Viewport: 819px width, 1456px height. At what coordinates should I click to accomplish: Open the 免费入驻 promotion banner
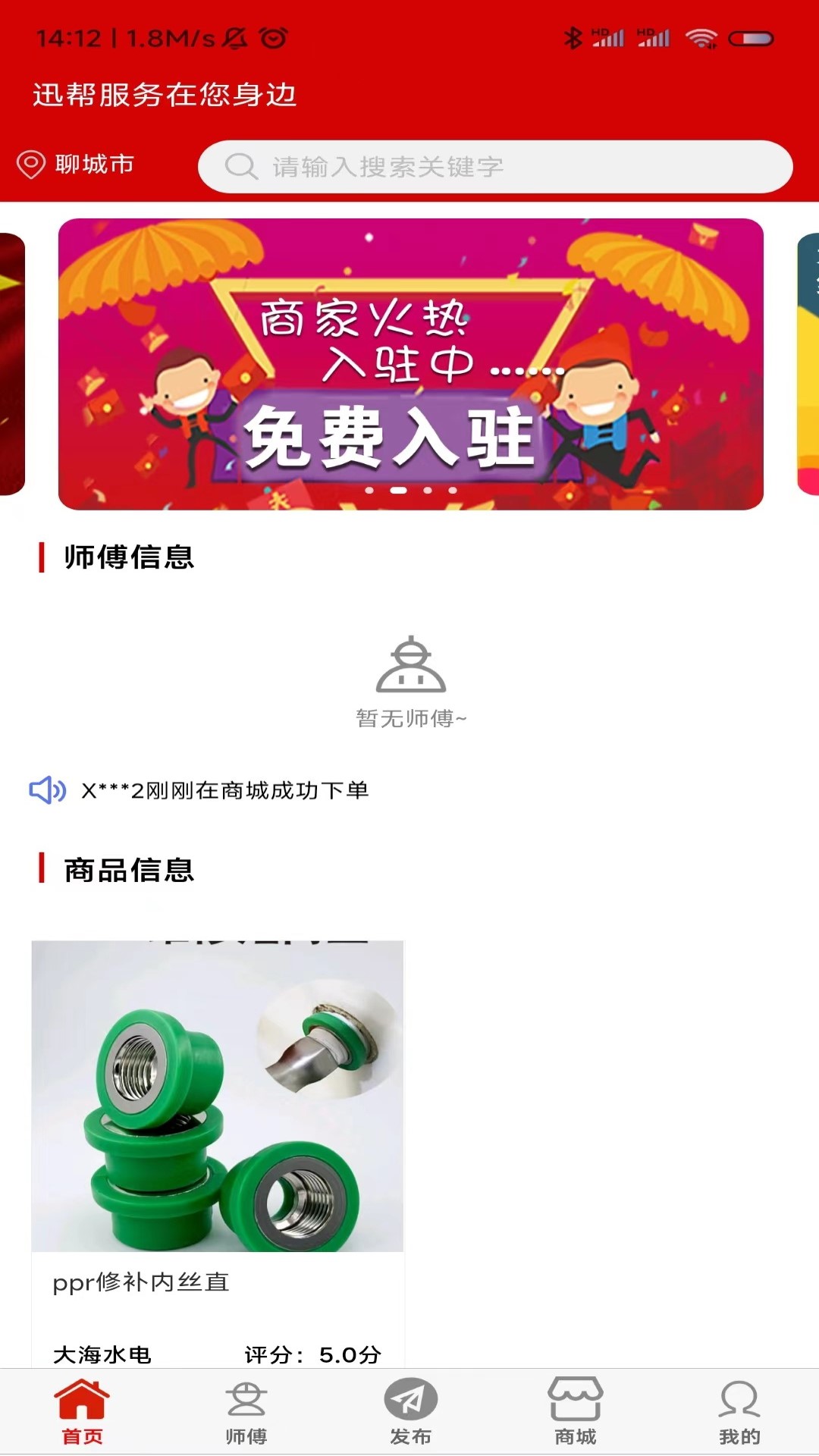[409, 364]
